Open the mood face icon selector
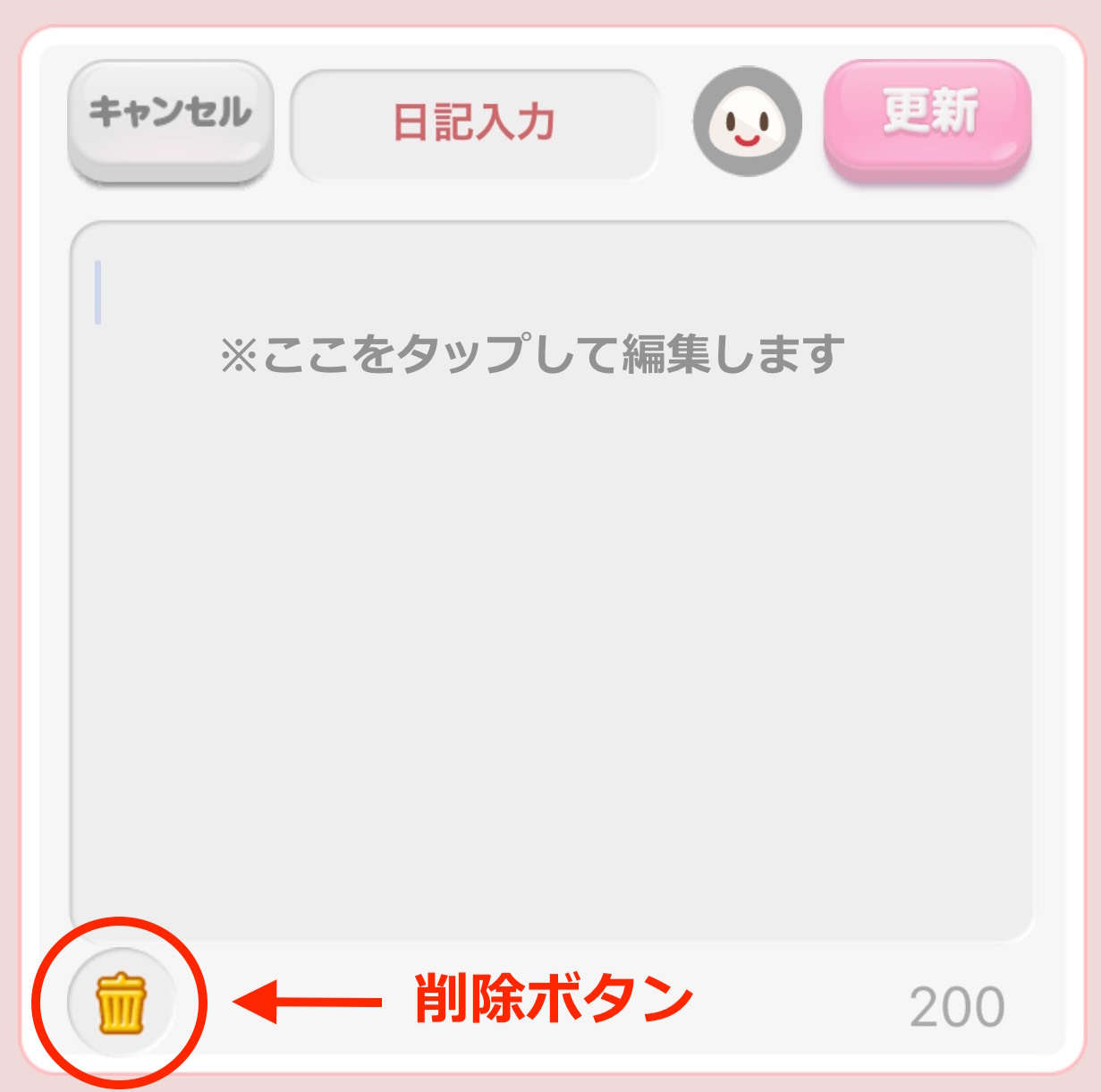The image size is (1101, 1092). [747, 121]
